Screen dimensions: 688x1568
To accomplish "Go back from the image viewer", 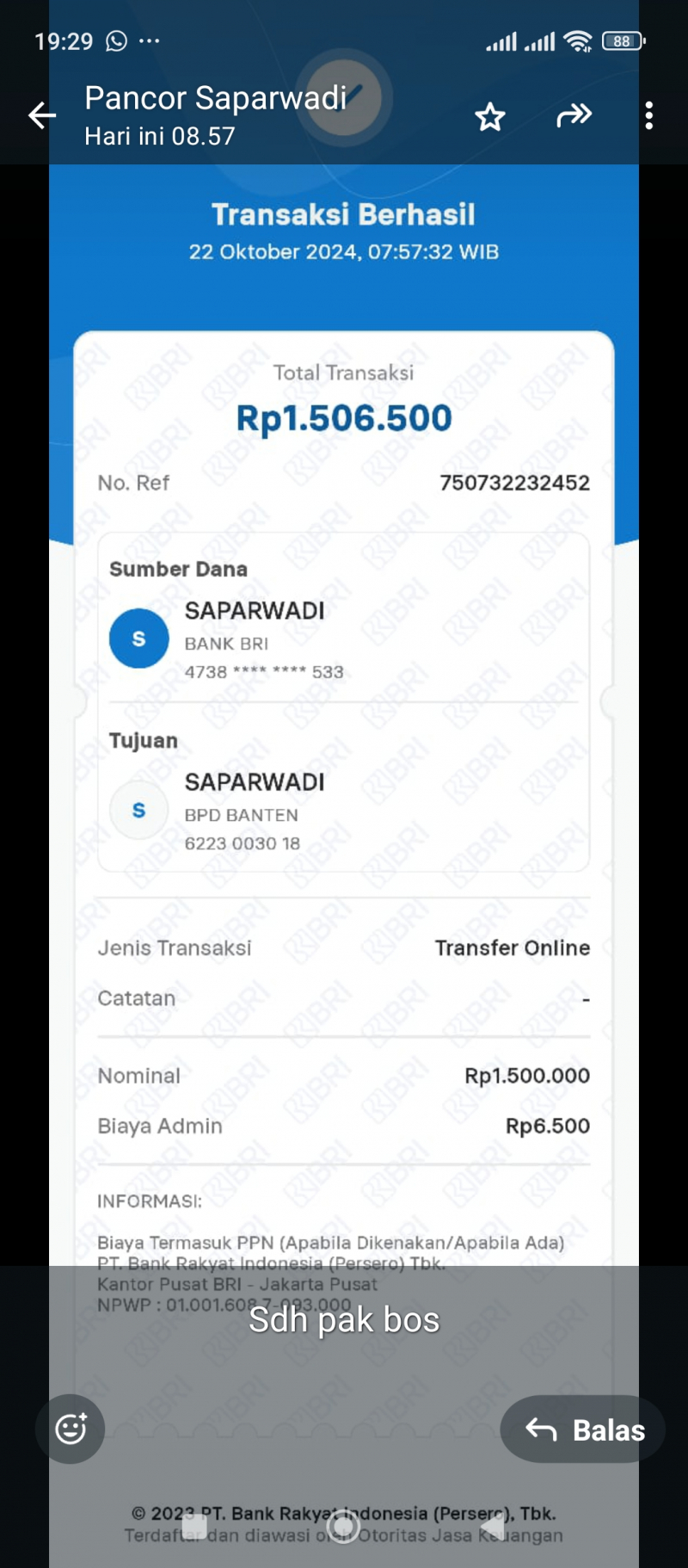I will pos(41,115).
